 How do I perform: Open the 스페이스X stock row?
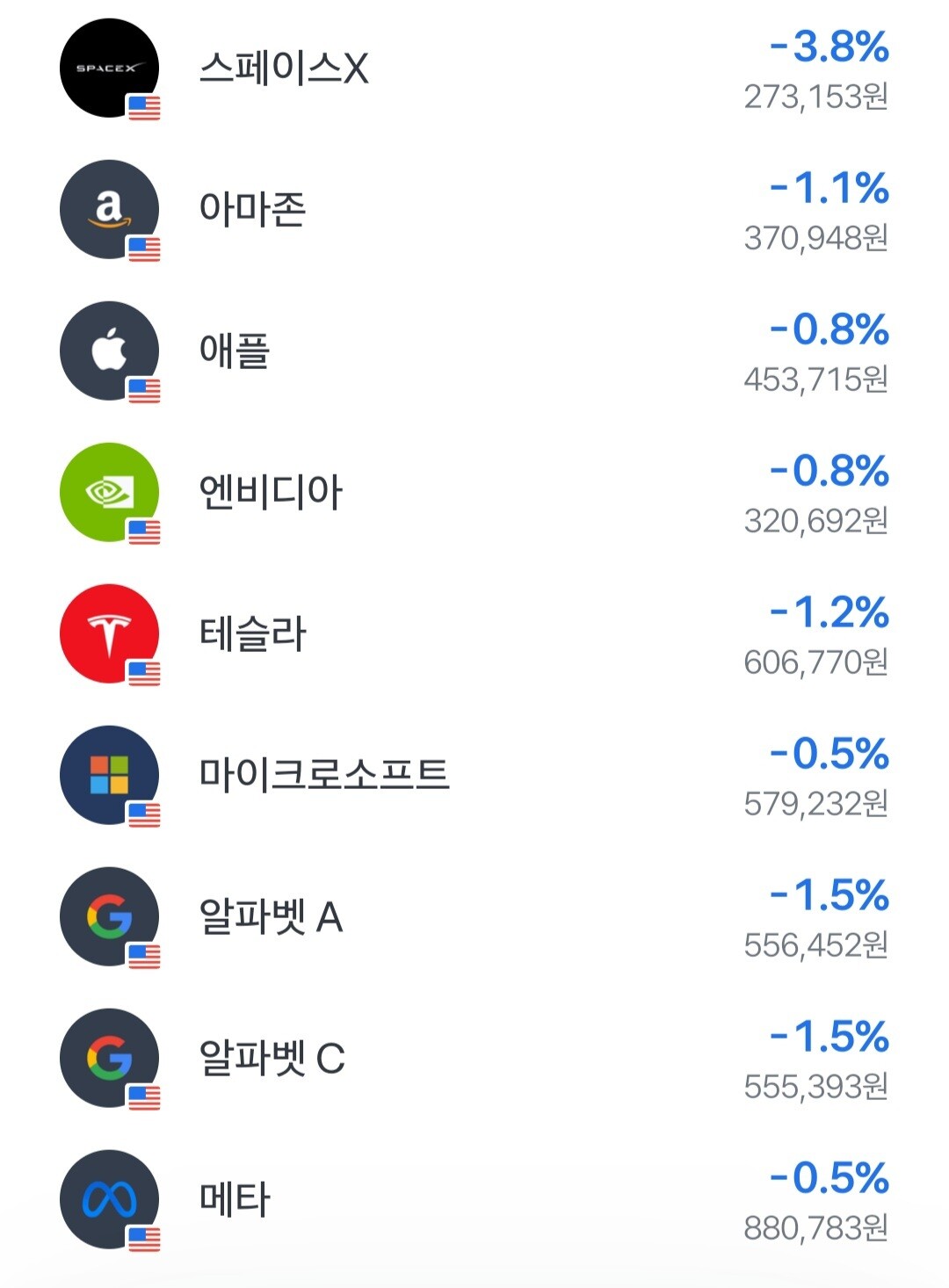pyautogui.click(x=474, y=69)
